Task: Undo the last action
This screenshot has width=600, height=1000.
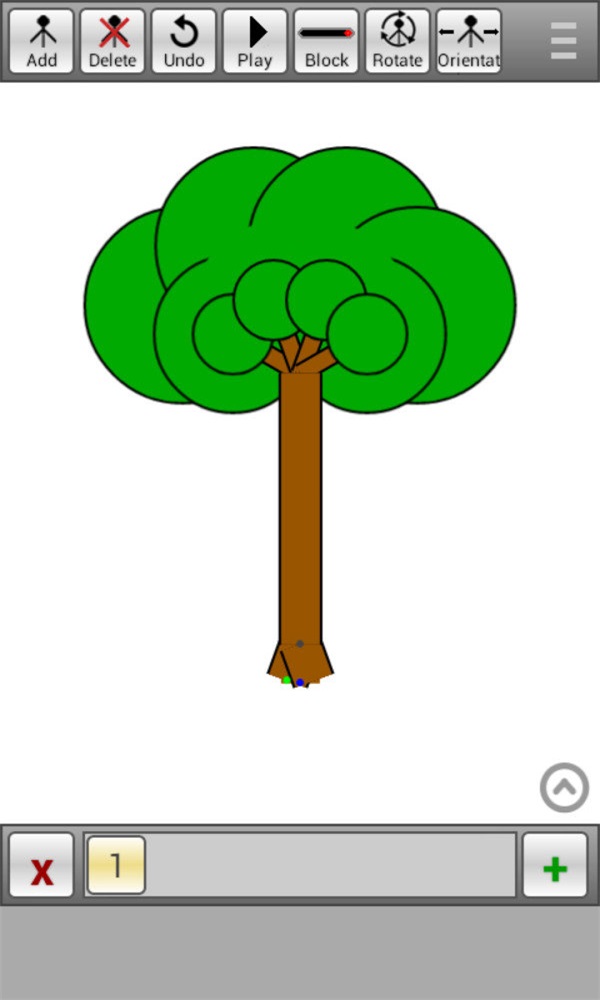Action: coord(183,41)
